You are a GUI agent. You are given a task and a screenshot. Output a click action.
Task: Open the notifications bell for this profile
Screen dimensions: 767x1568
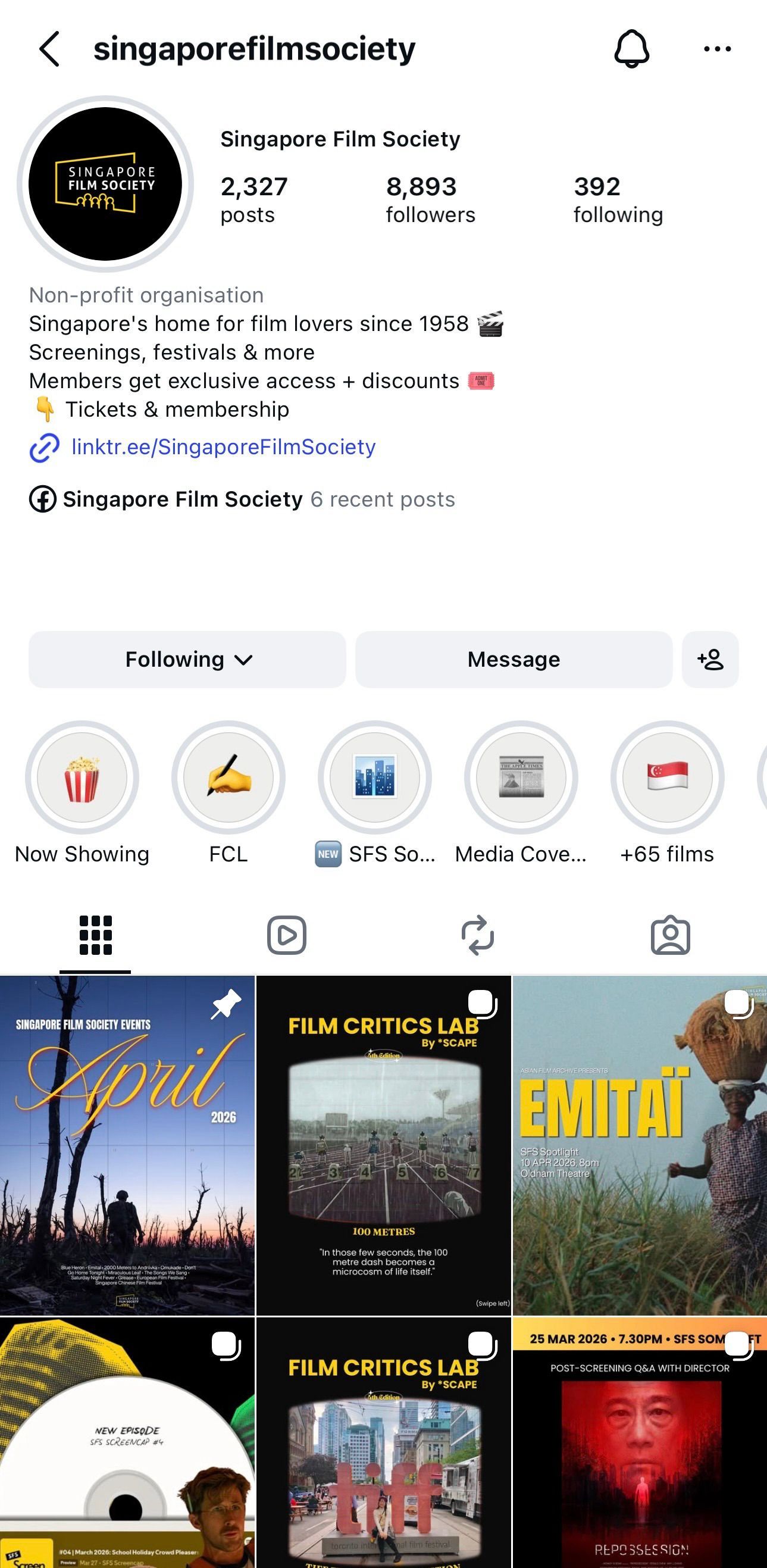pos(631,49)
